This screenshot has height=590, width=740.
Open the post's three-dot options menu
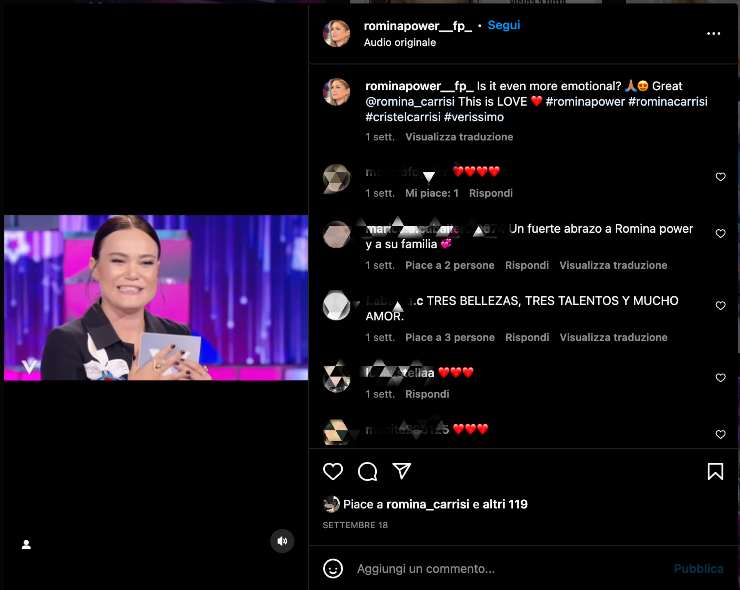click(713, 33)
